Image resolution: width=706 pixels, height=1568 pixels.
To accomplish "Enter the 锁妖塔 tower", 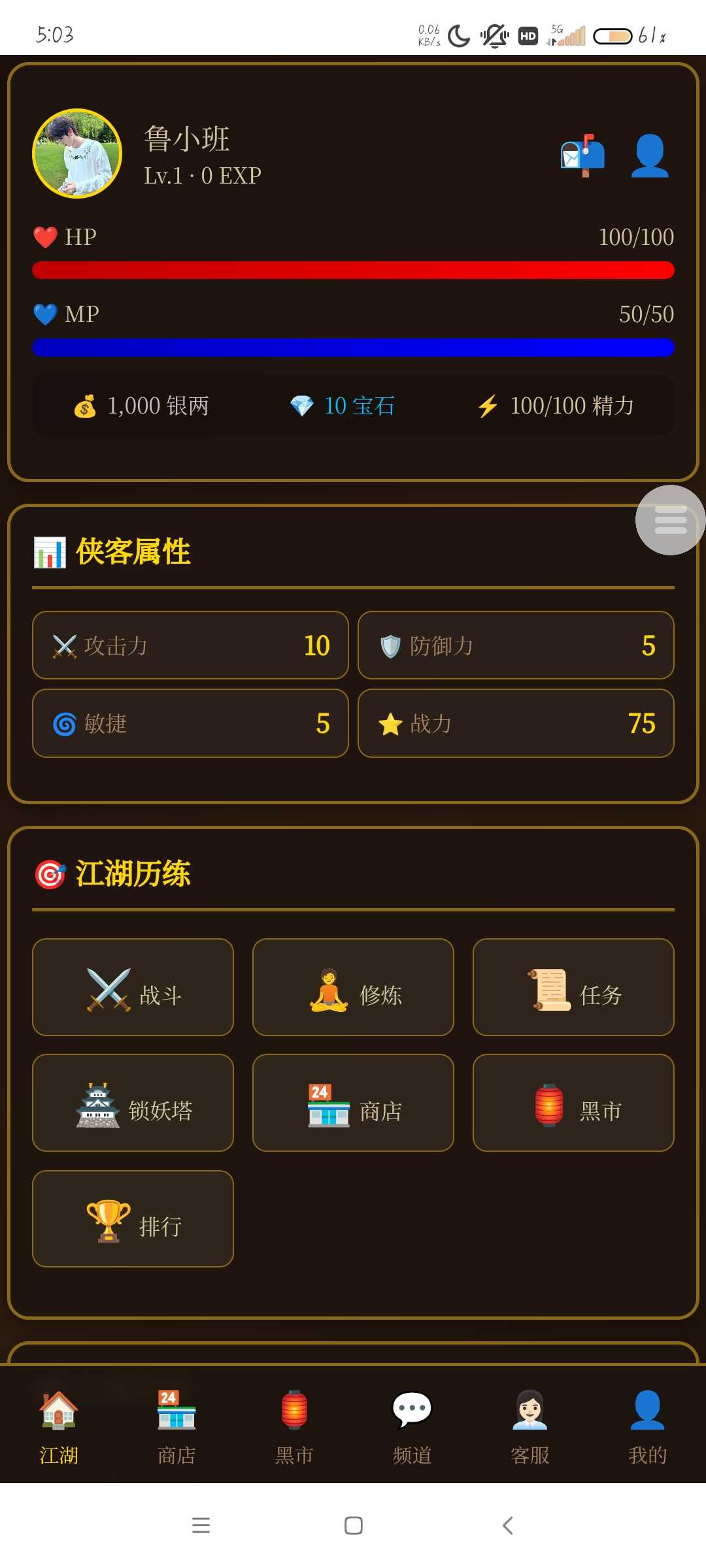I will 133,1103.
